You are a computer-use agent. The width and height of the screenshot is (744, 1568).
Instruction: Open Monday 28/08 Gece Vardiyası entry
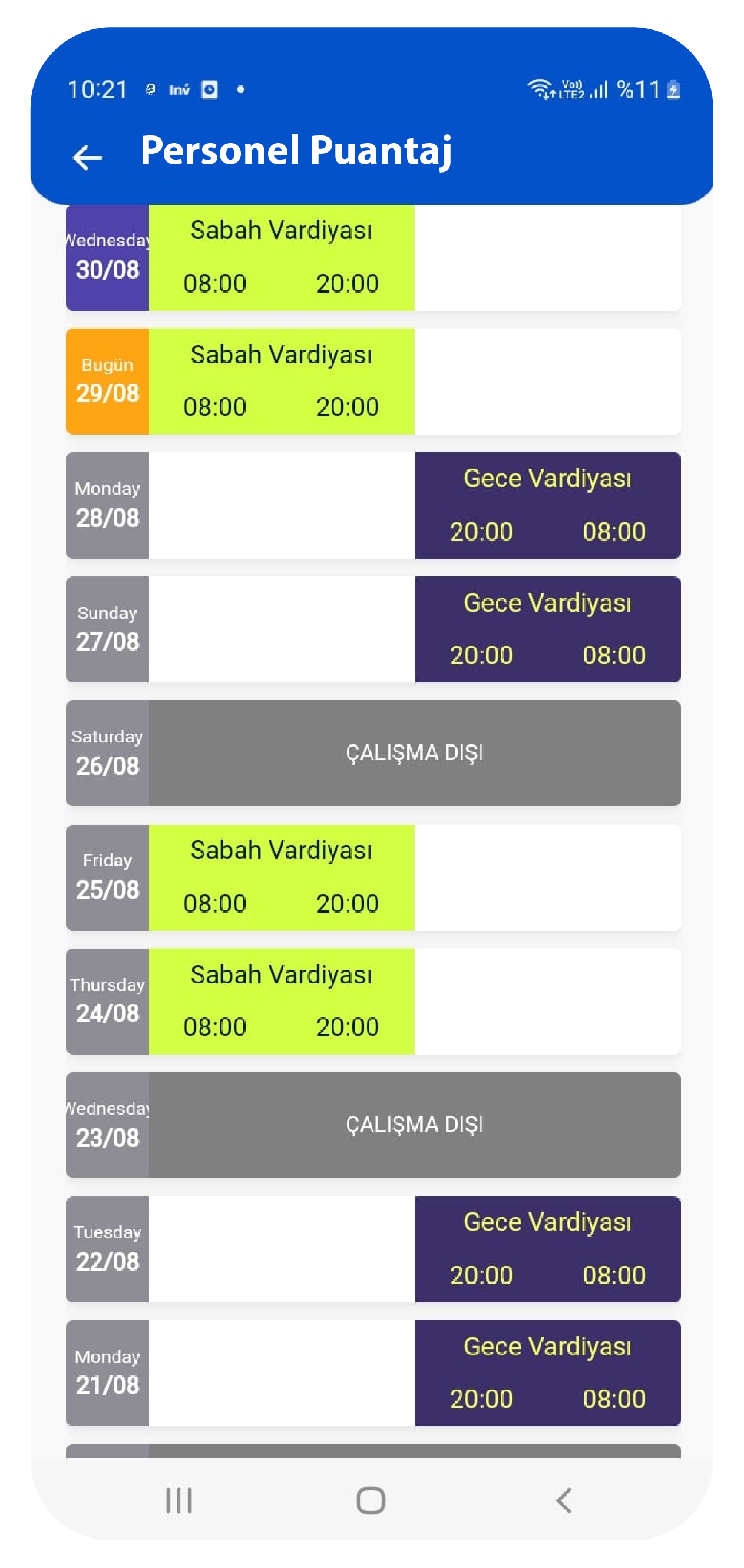(x=547, y=505)
